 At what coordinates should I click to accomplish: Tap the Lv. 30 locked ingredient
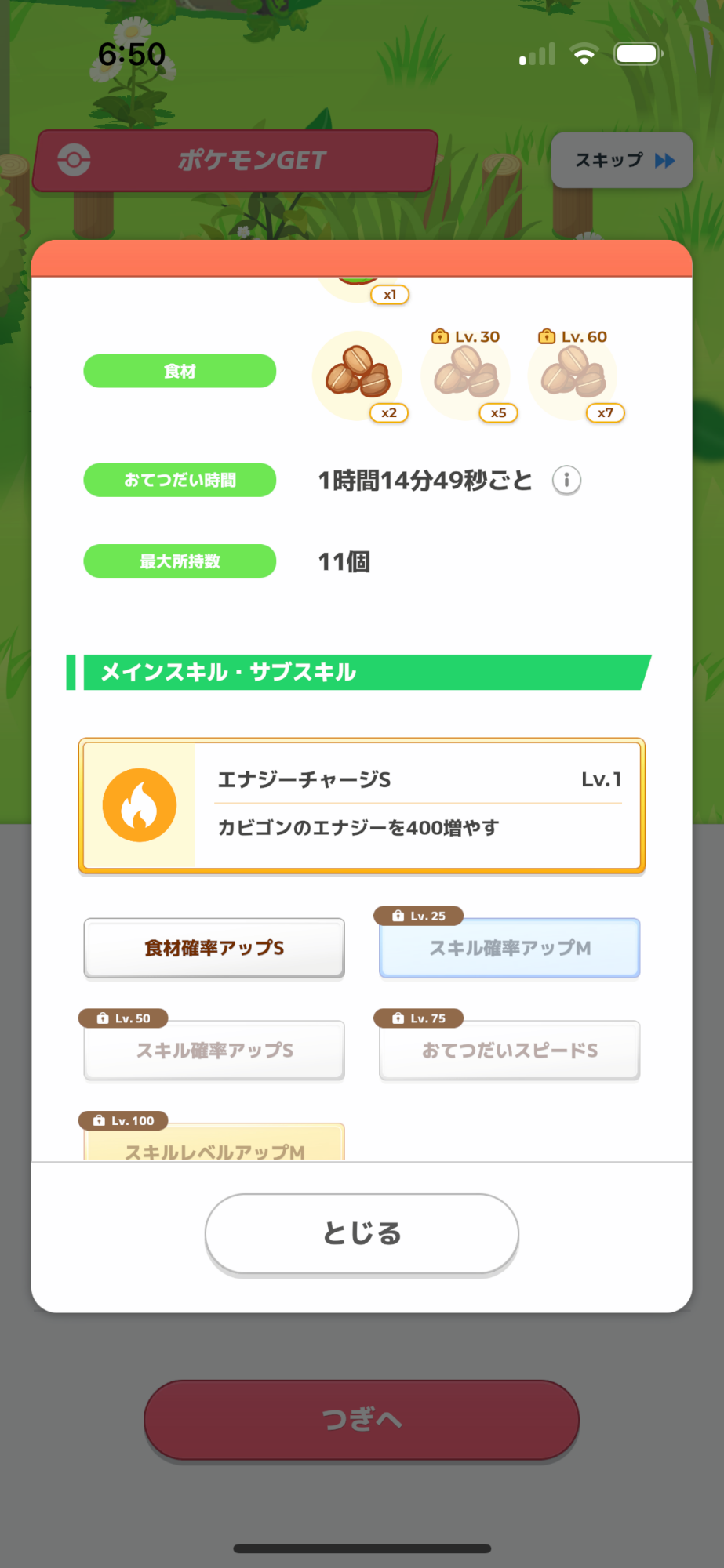(x=467, y=374)
